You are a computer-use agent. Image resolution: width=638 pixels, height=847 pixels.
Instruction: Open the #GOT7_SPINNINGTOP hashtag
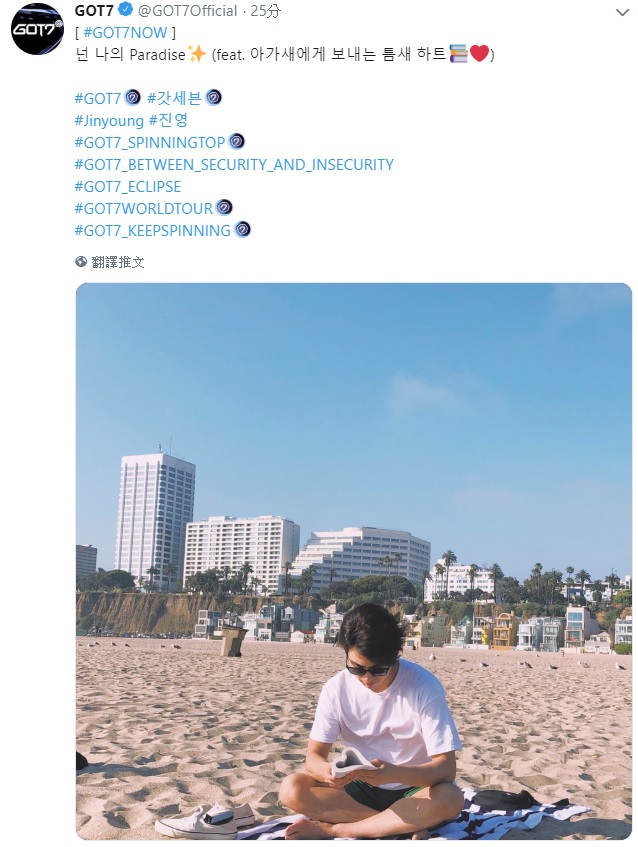pos(150,143)
